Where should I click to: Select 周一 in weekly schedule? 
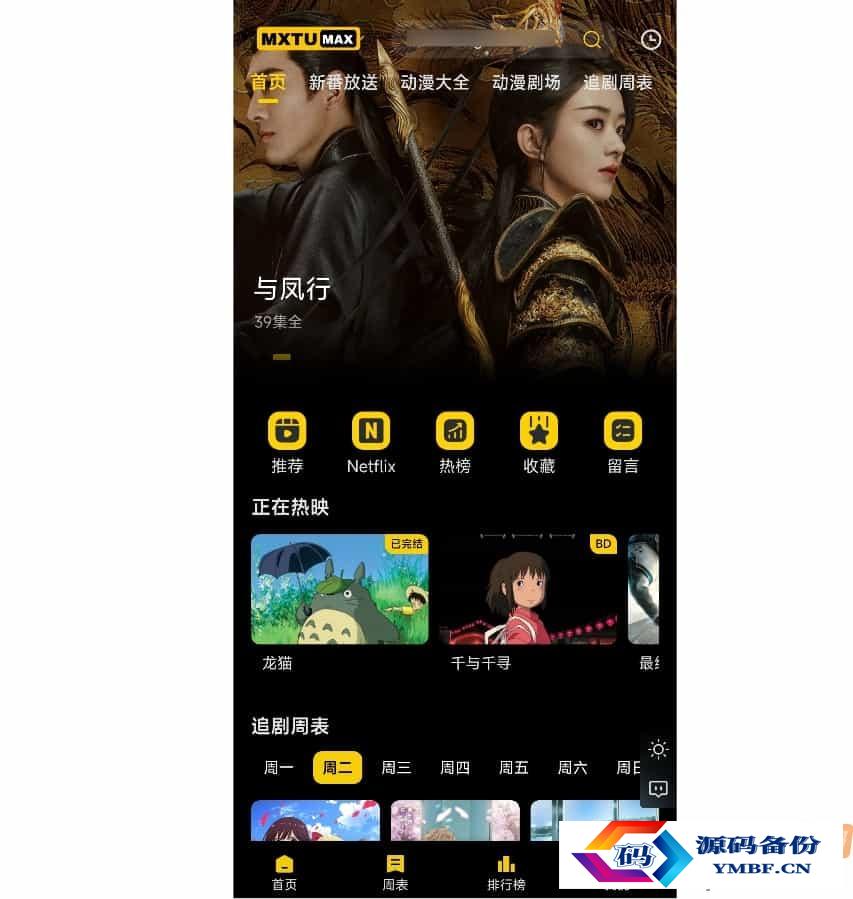tap(279, 768)
